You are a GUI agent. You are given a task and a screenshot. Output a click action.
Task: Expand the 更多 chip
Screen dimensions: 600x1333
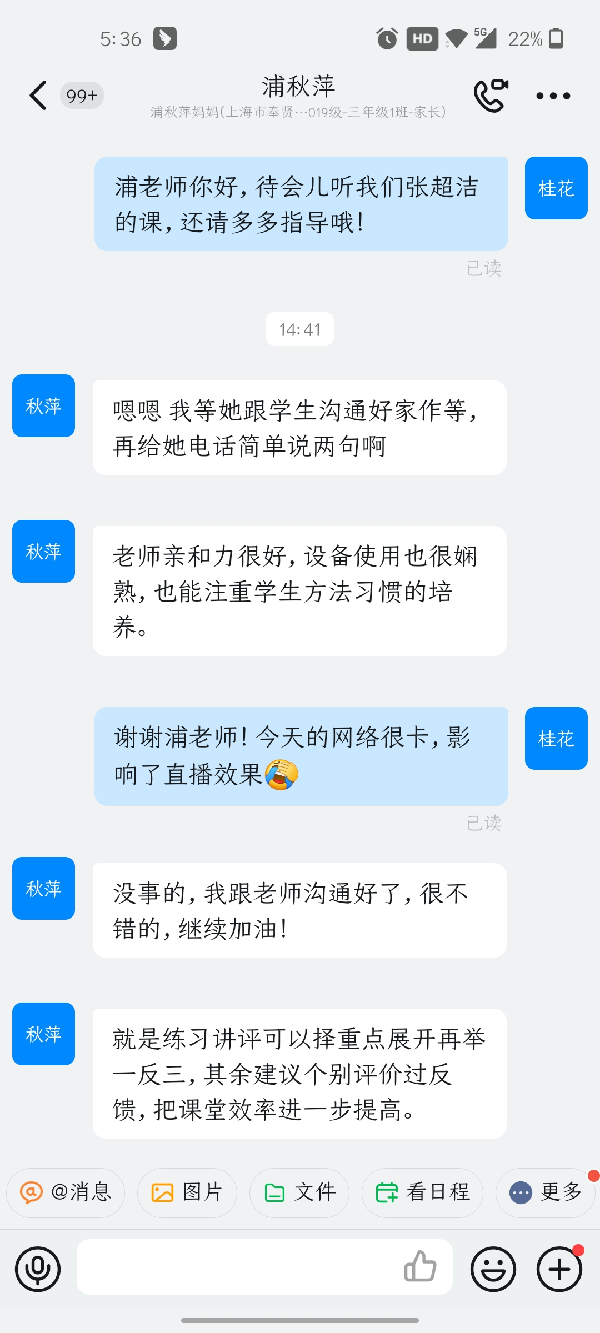click(x=546, y=1192)
